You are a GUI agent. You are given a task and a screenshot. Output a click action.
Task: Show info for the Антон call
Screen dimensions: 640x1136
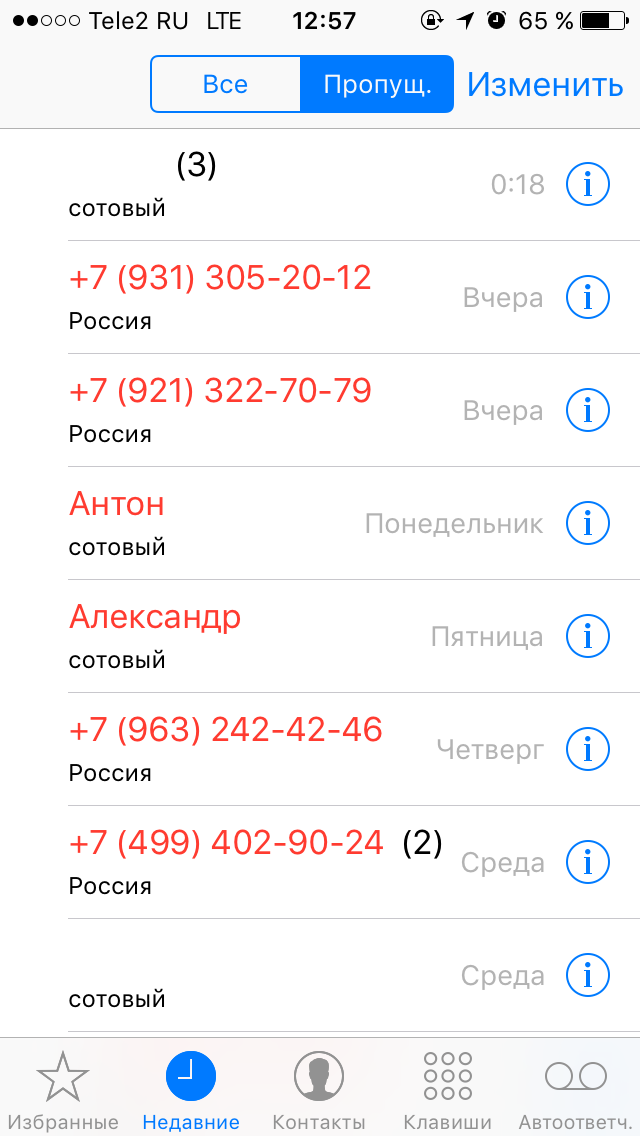[x=588, y=523]
